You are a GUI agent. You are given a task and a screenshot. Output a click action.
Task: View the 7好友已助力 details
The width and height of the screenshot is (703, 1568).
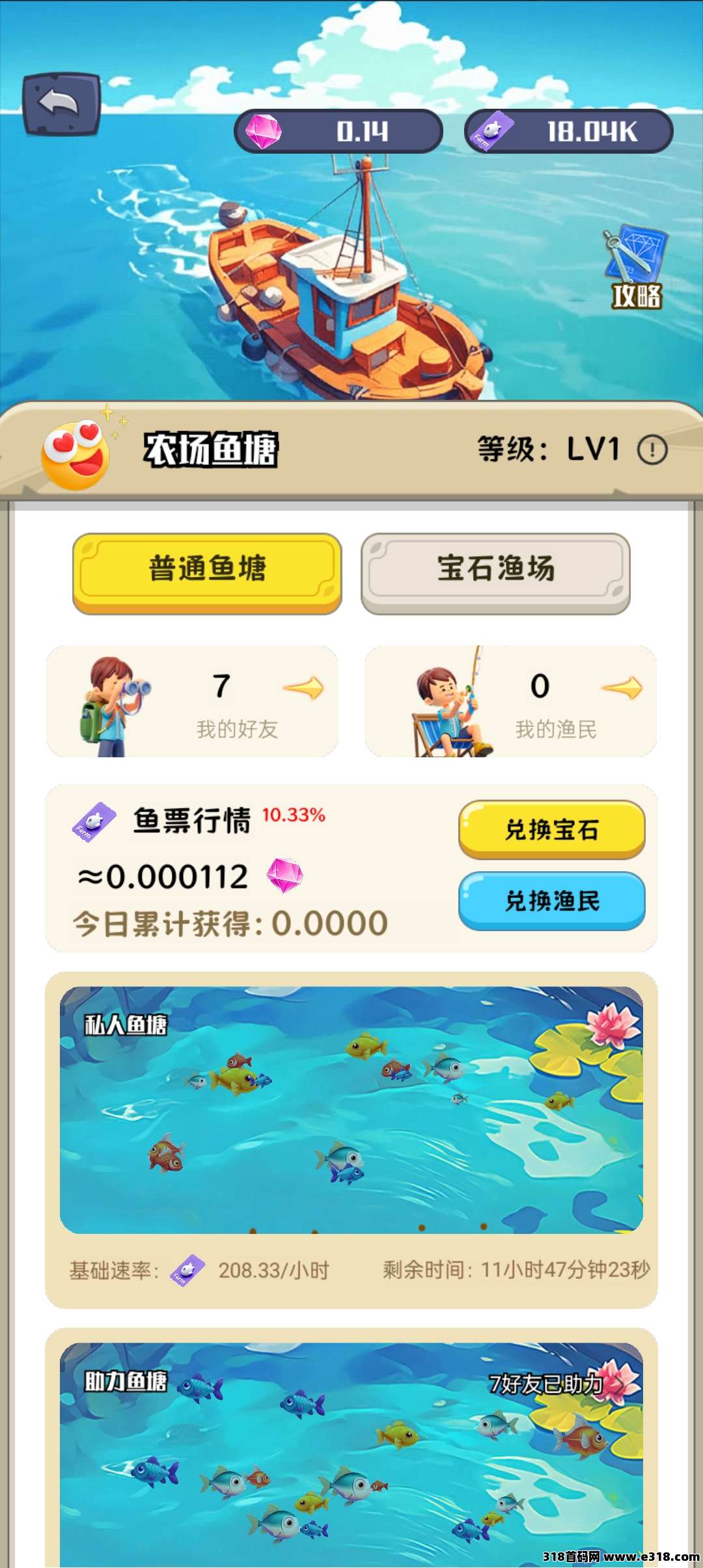coord(557,1383)
